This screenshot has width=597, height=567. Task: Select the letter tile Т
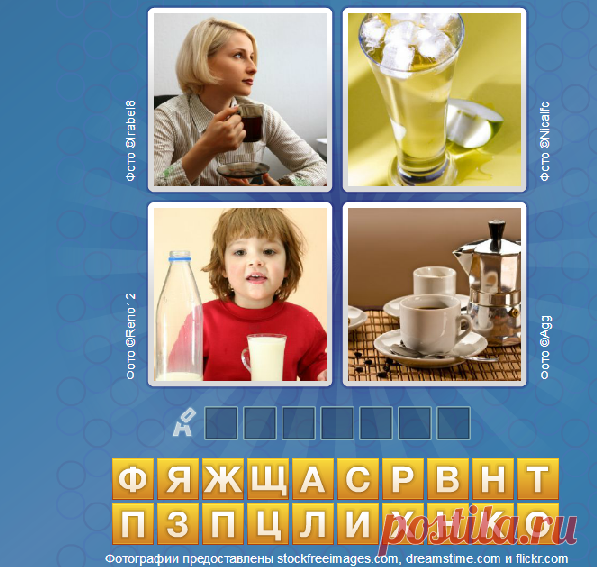pos(537,479)
